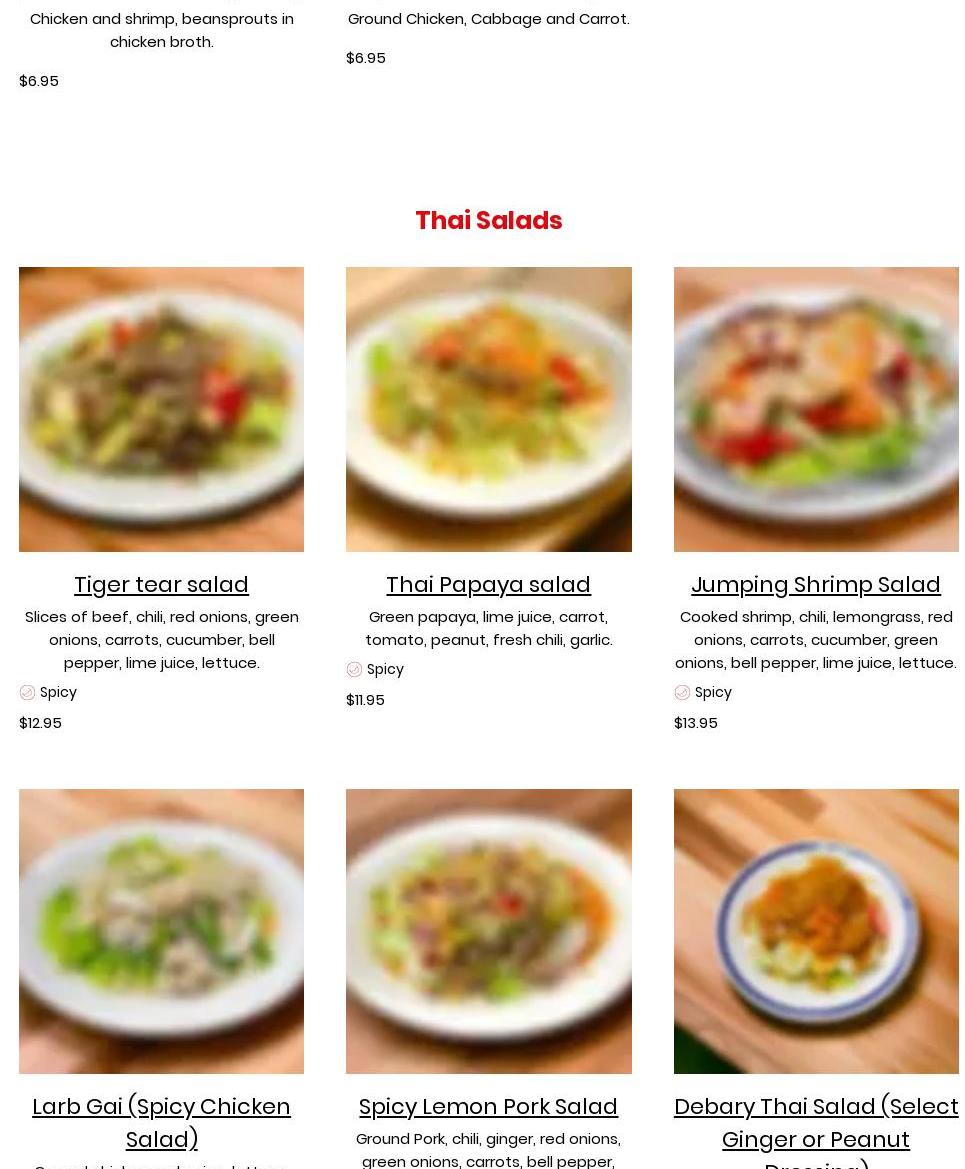Open the Thai Papaya salad link

click(488, 584)
